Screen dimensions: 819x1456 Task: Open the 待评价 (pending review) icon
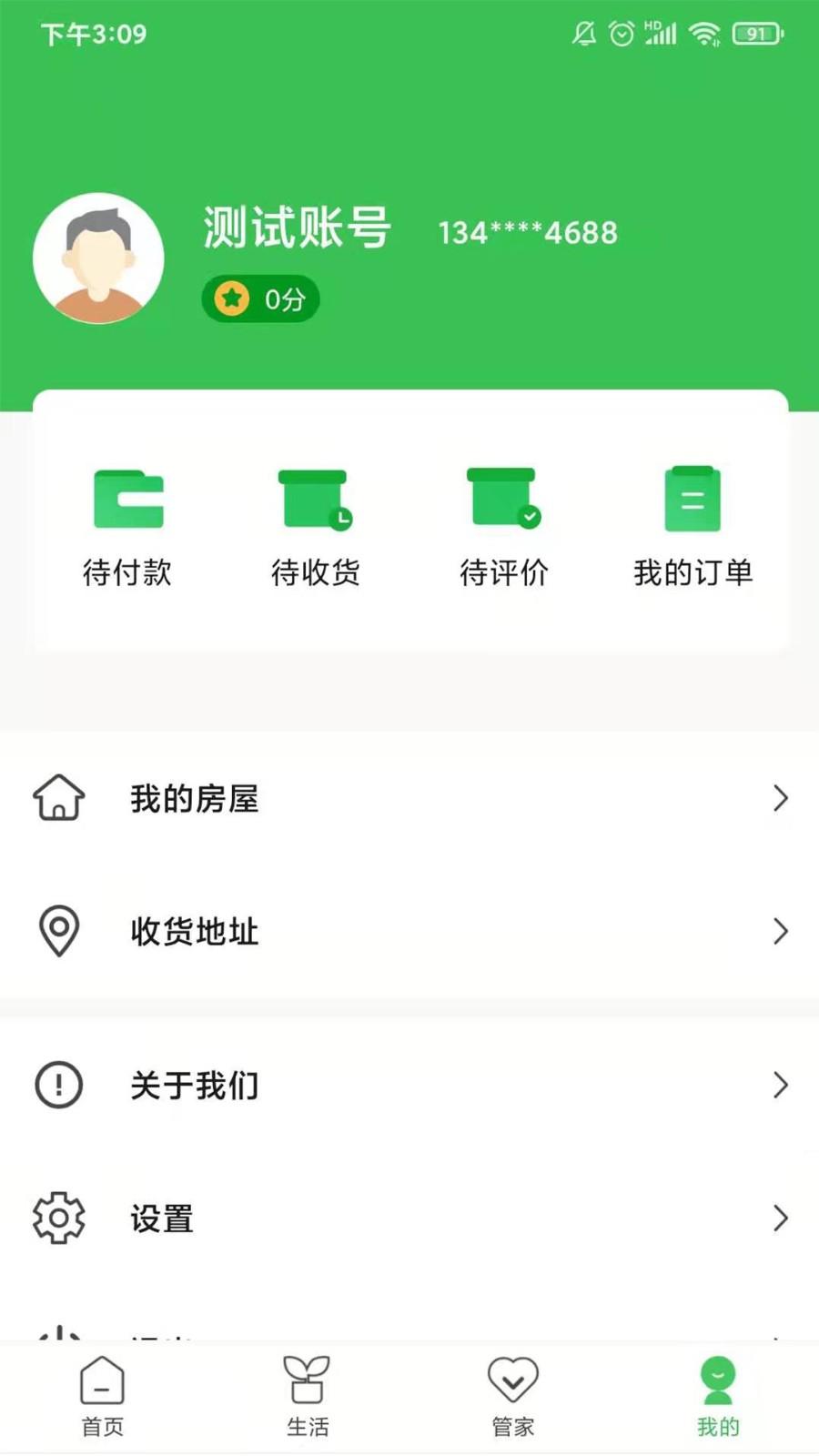502,499
